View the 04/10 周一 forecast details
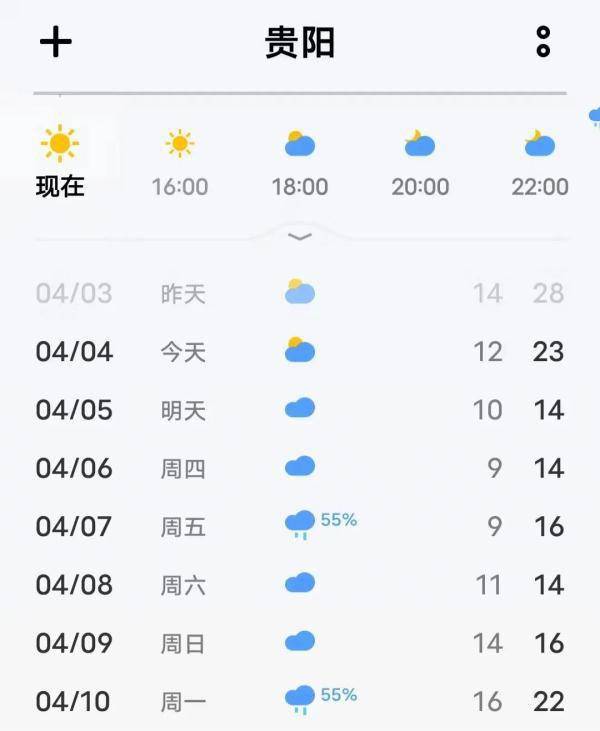The height and width of the screenshot is (731, 600). click(x=300, y=701)
